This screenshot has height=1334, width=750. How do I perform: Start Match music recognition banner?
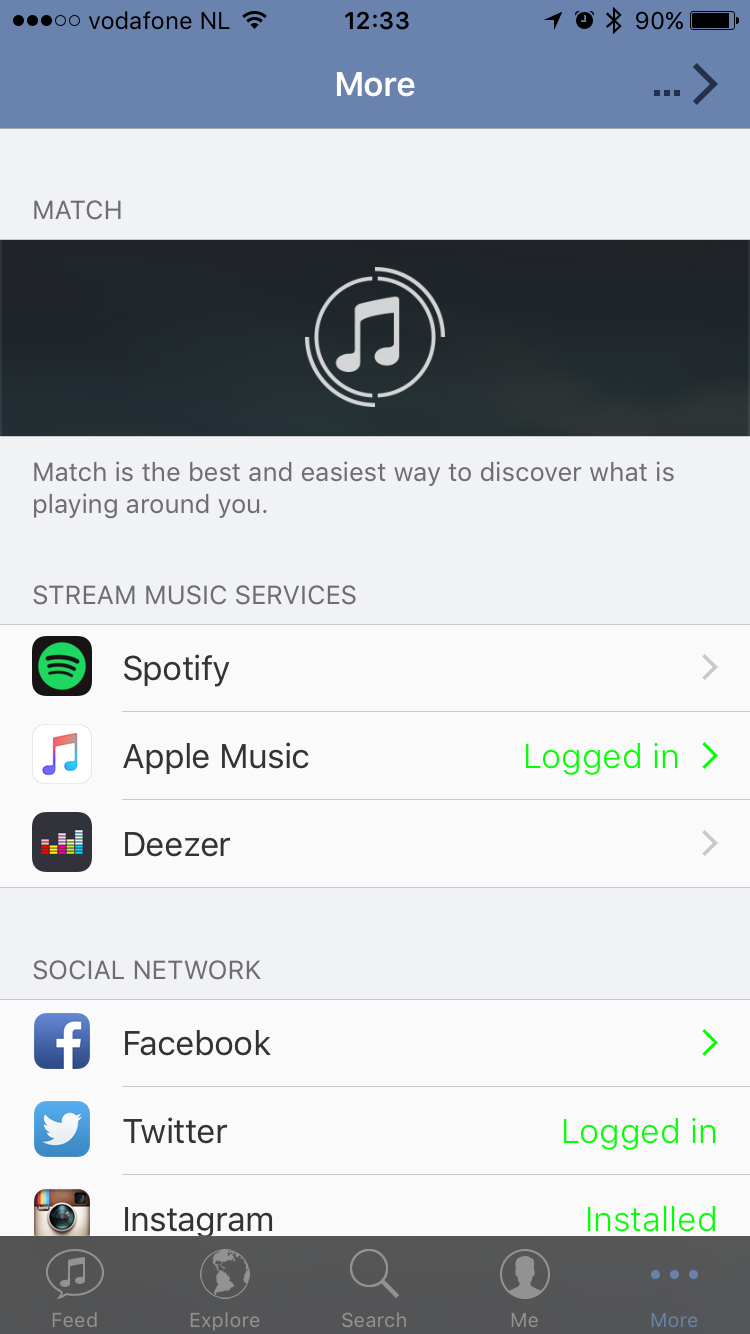[x=375, y=338]
